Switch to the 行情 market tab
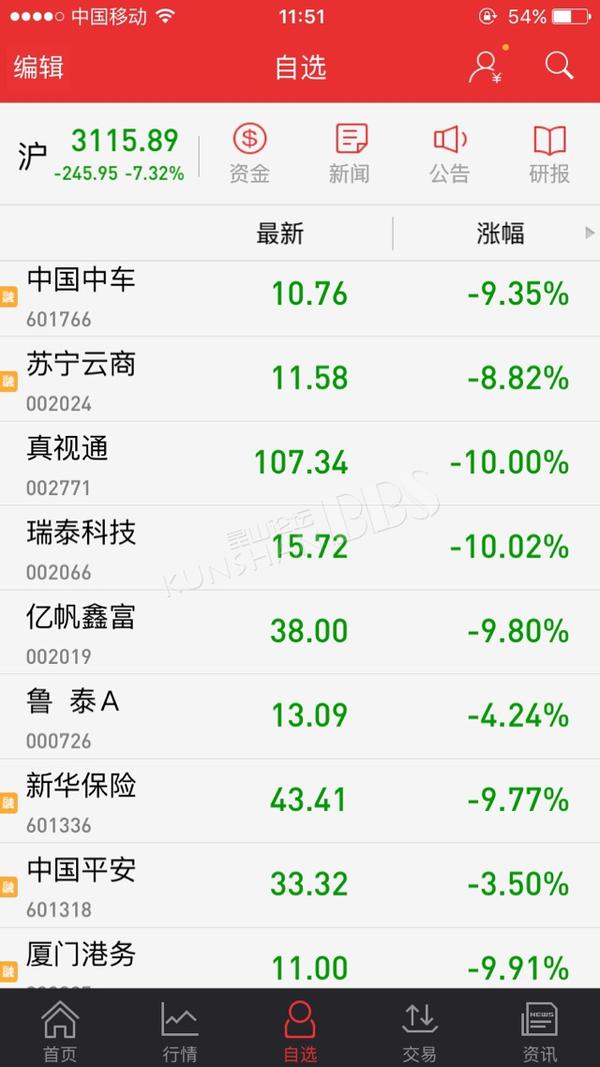The image size is (600, 1067). (x=180, y=1030)
